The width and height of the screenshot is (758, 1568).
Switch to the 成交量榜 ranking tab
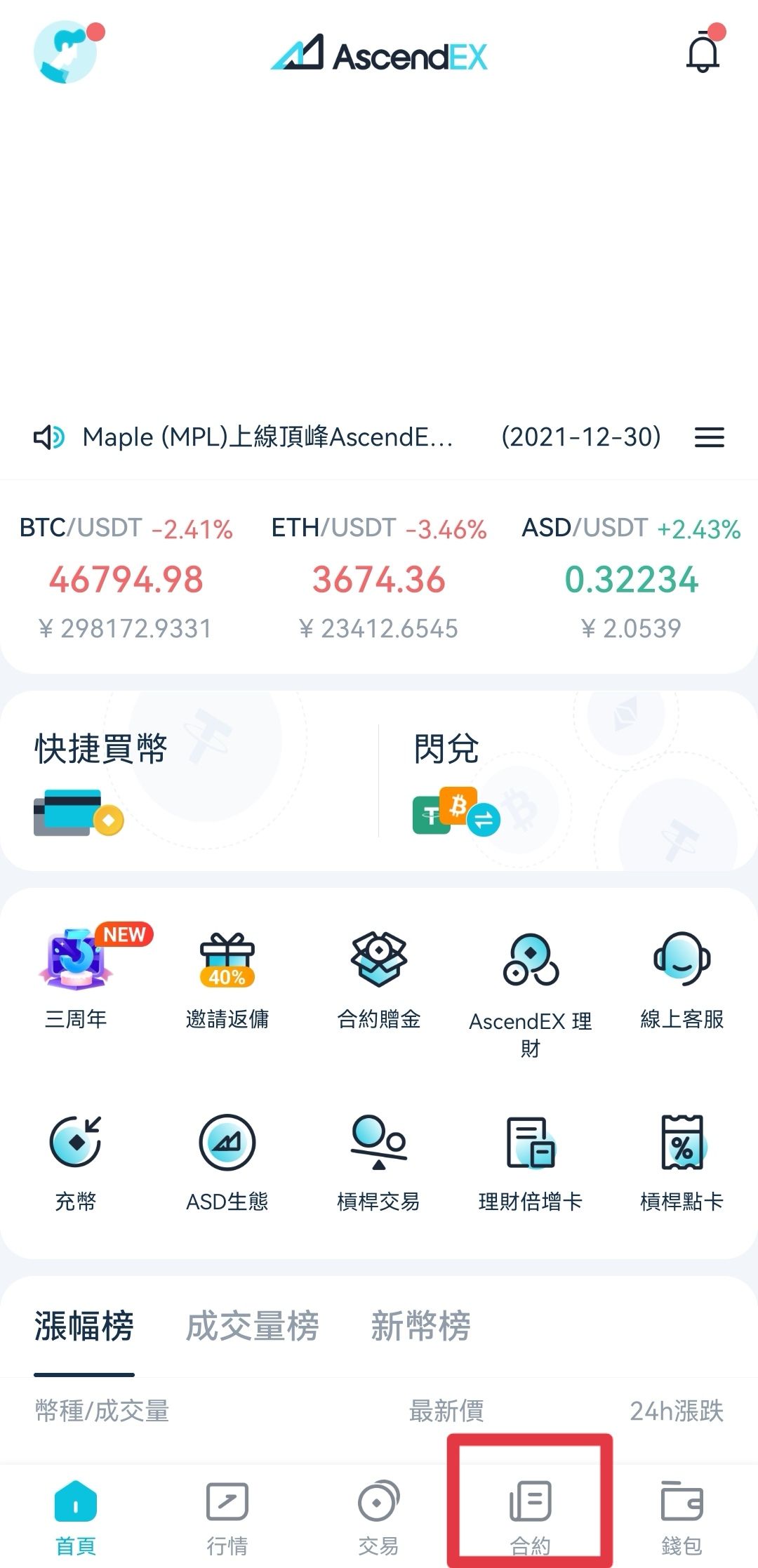pyautogui.click(x=253, y=1326)
